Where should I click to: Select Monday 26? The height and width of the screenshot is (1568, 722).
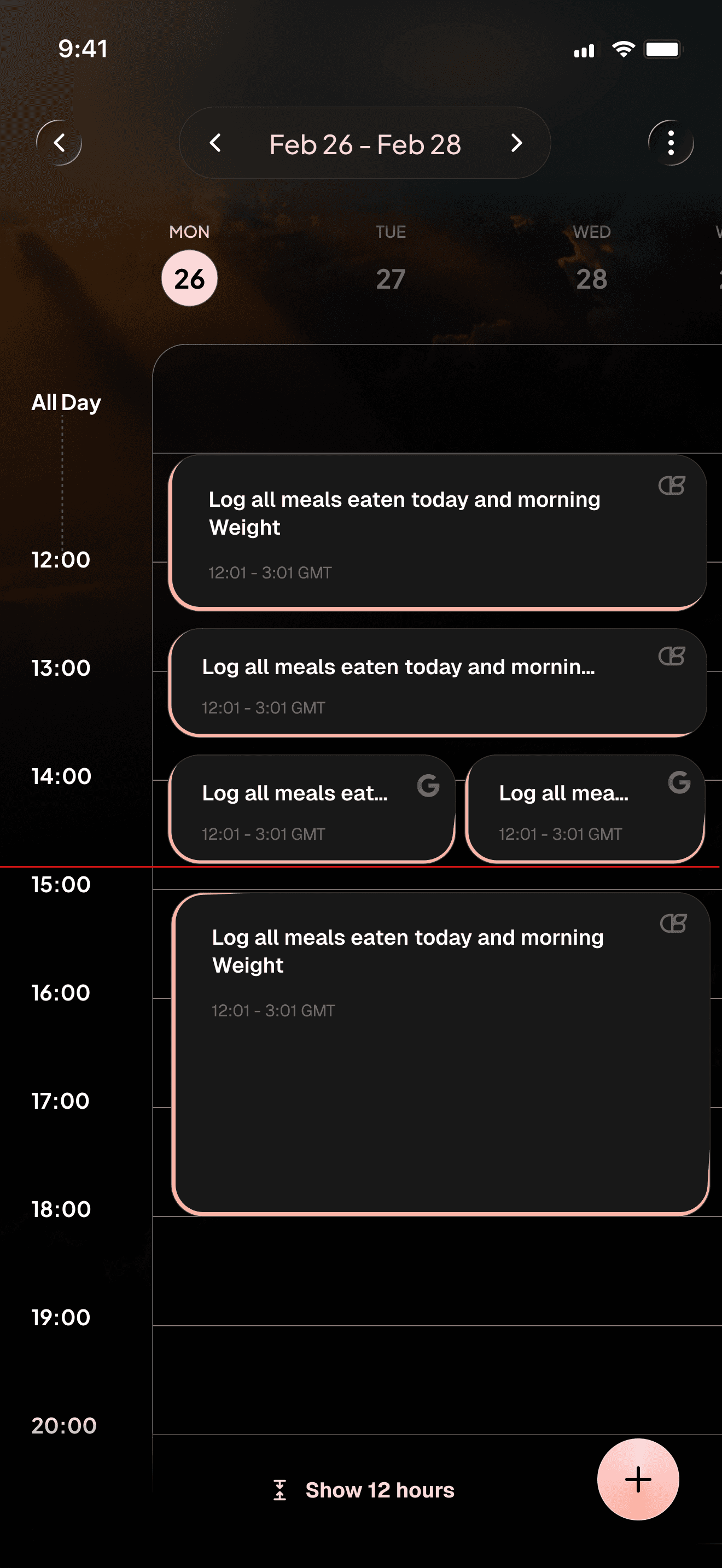click(x=189, y=278)
